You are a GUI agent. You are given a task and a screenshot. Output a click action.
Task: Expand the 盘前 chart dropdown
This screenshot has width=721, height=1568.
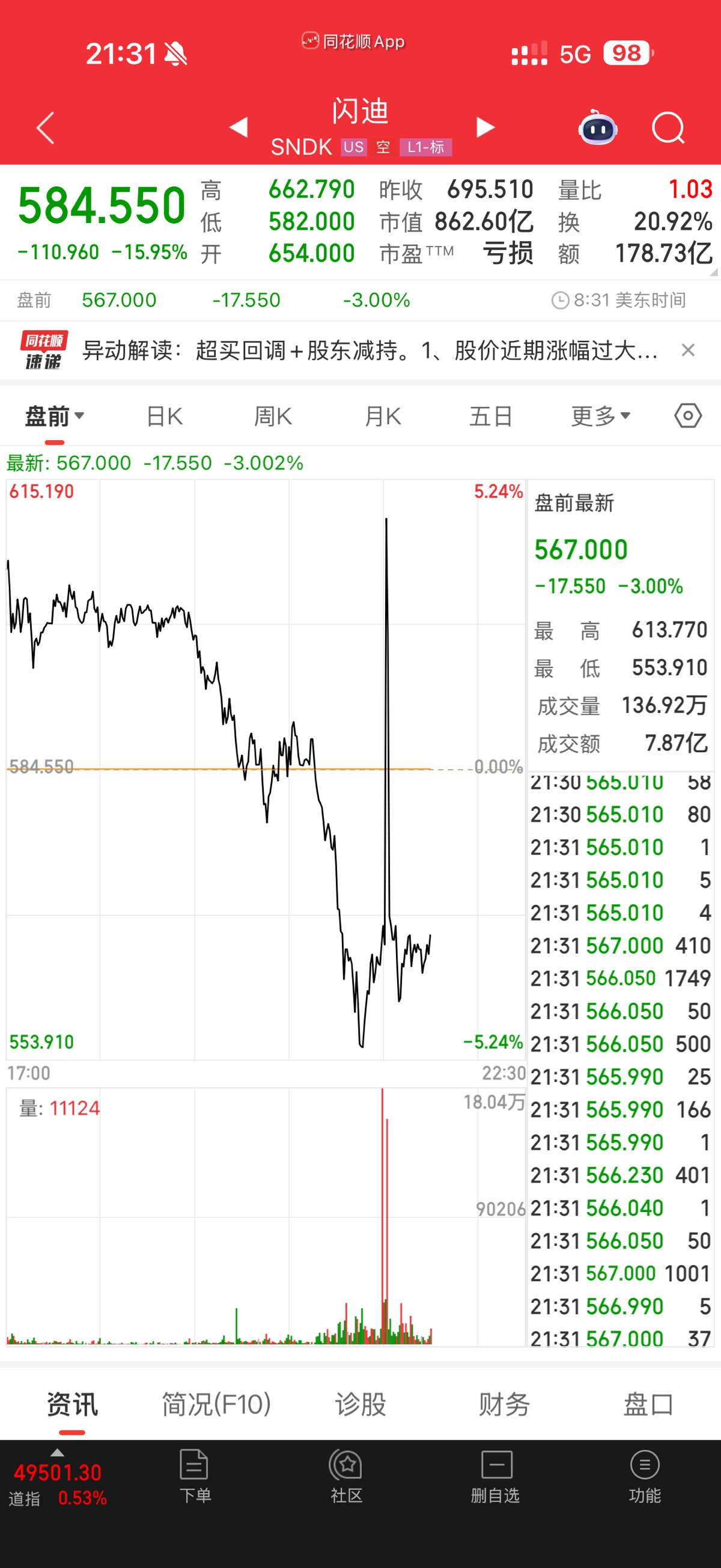tap(55, 417)
